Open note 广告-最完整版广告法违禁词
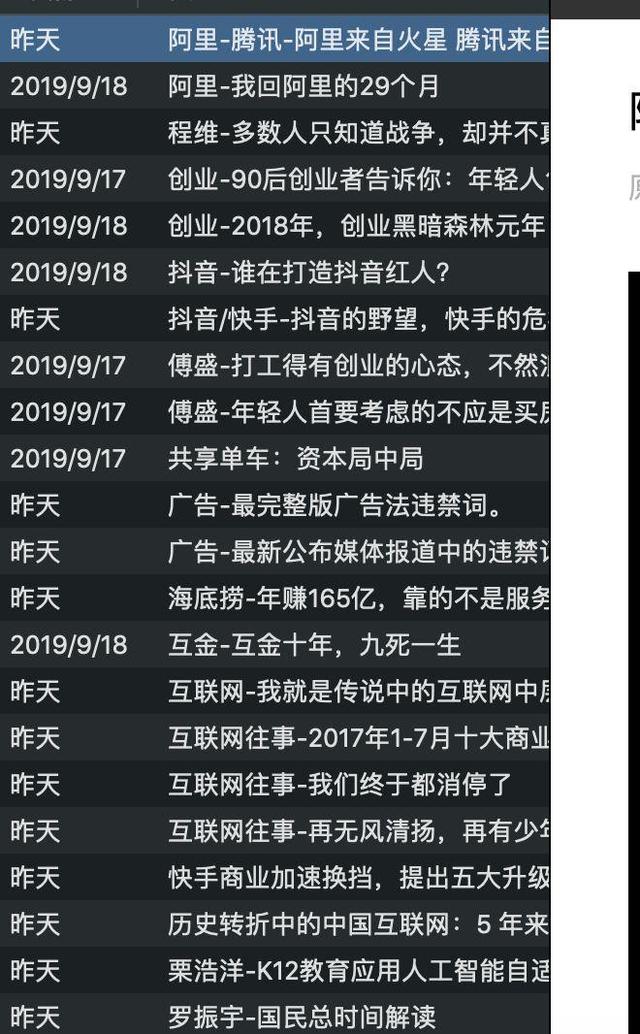This screenshot has width=640, height=1034. 274,504
